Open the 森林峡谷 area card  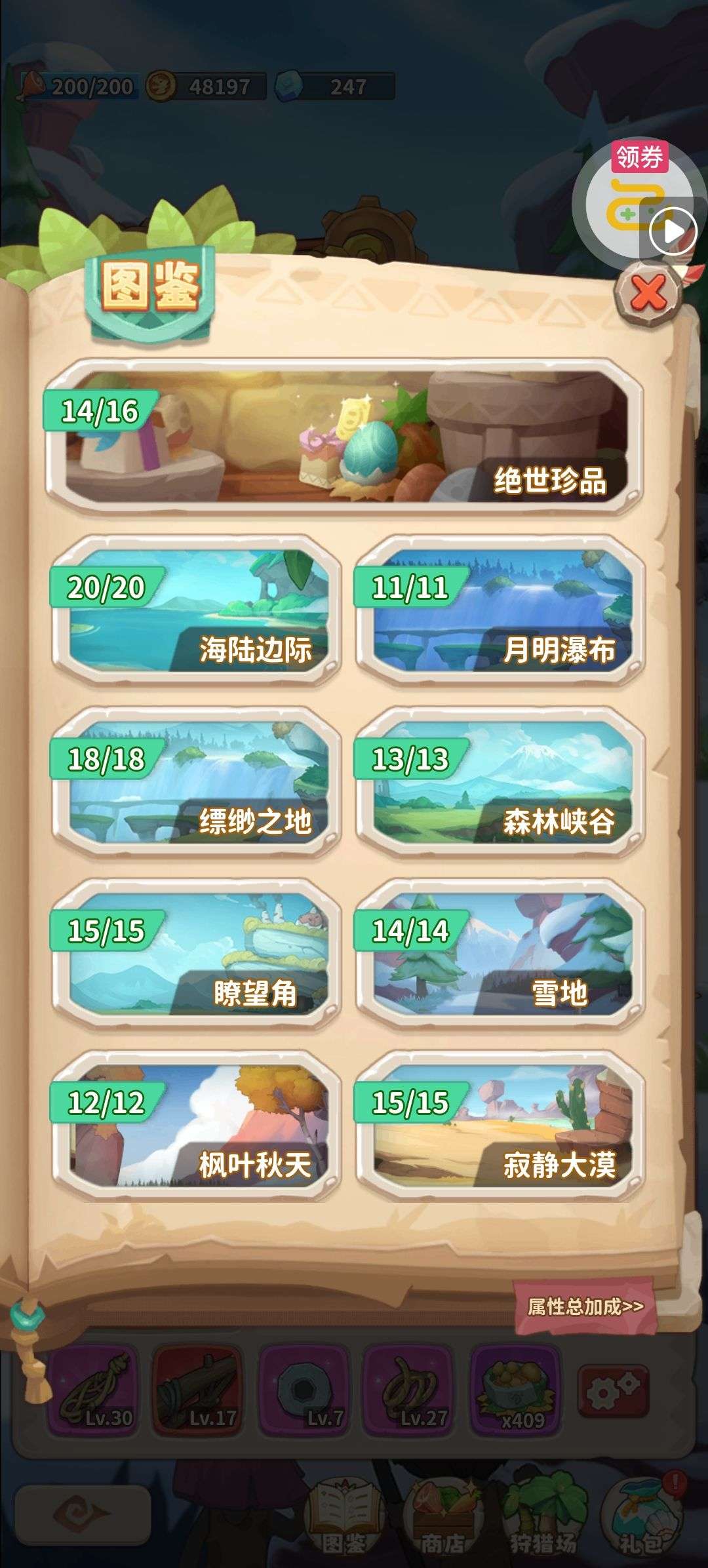pyautogui.click(x=500, y=783)
